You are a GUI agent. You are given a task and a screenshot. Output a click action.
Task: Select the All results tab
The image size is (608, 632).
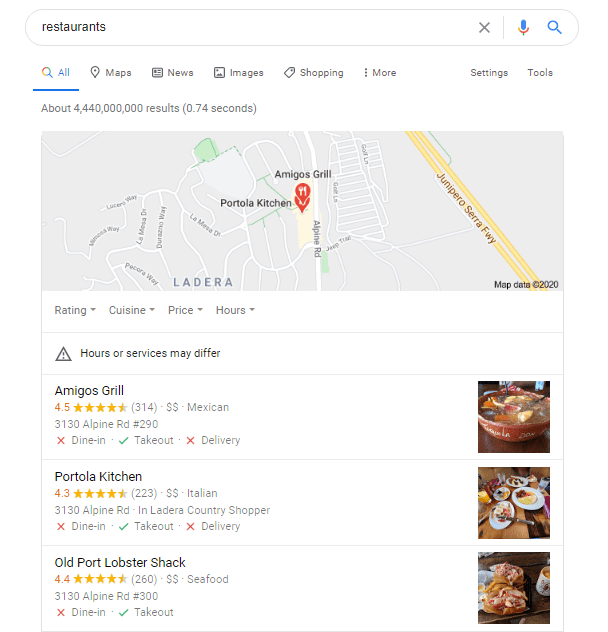[x=56, y=73]
